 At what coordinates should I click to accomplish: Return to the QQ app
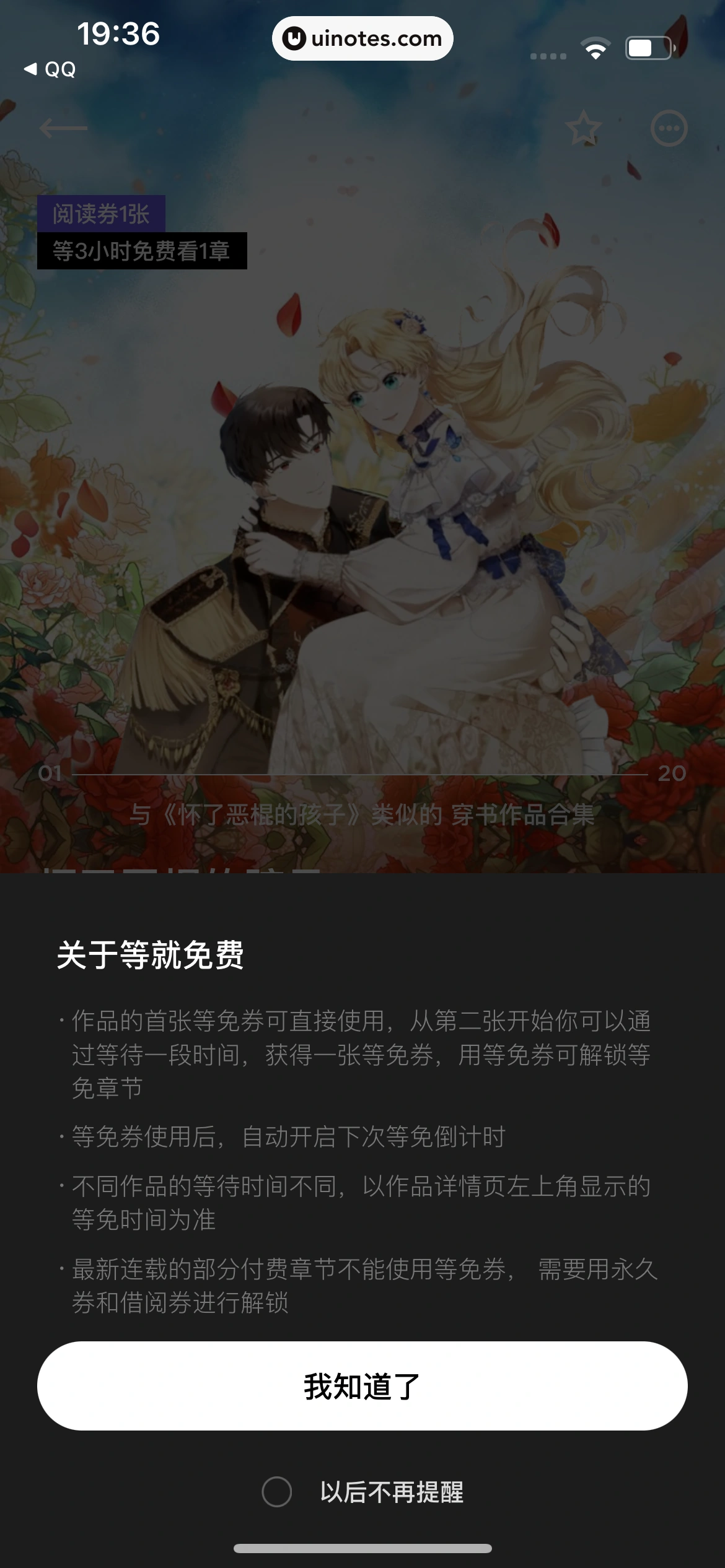[x=50, y=69]
